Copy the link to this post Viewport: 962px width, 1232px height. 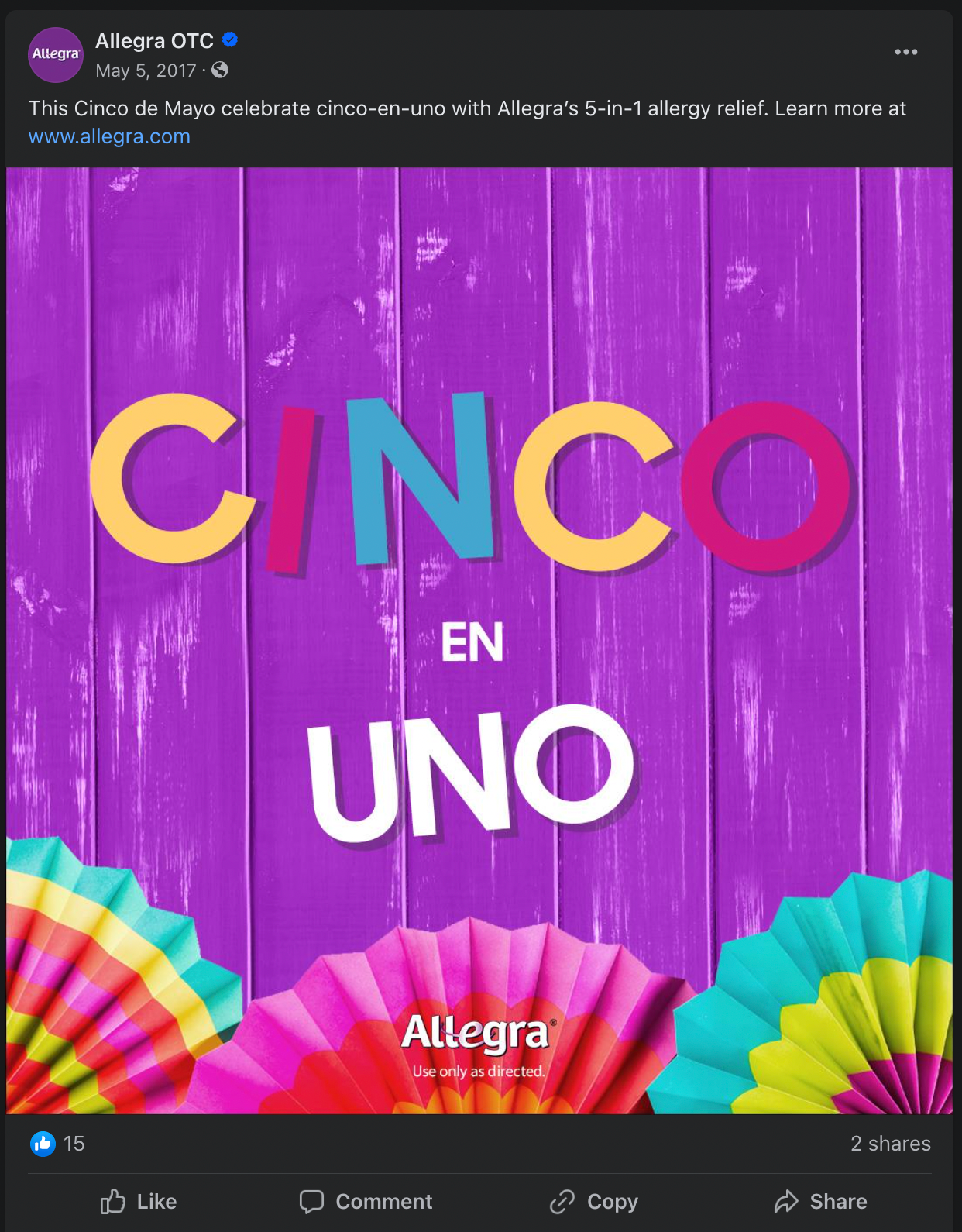click(x=594, y=1201)
